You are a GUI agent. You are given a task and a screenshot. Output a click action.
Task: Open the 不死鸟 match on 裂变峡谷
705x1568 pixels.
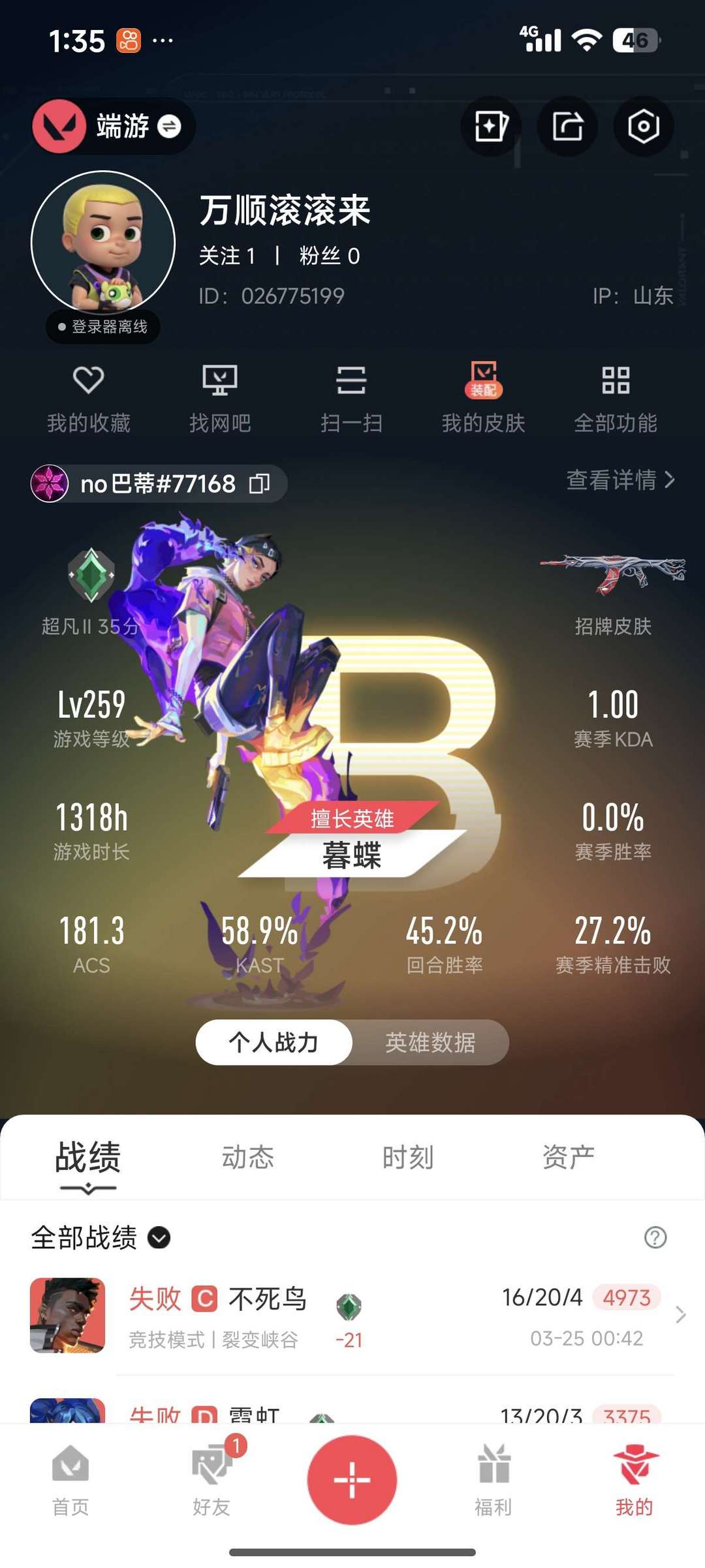click(x=352, y=1315)
